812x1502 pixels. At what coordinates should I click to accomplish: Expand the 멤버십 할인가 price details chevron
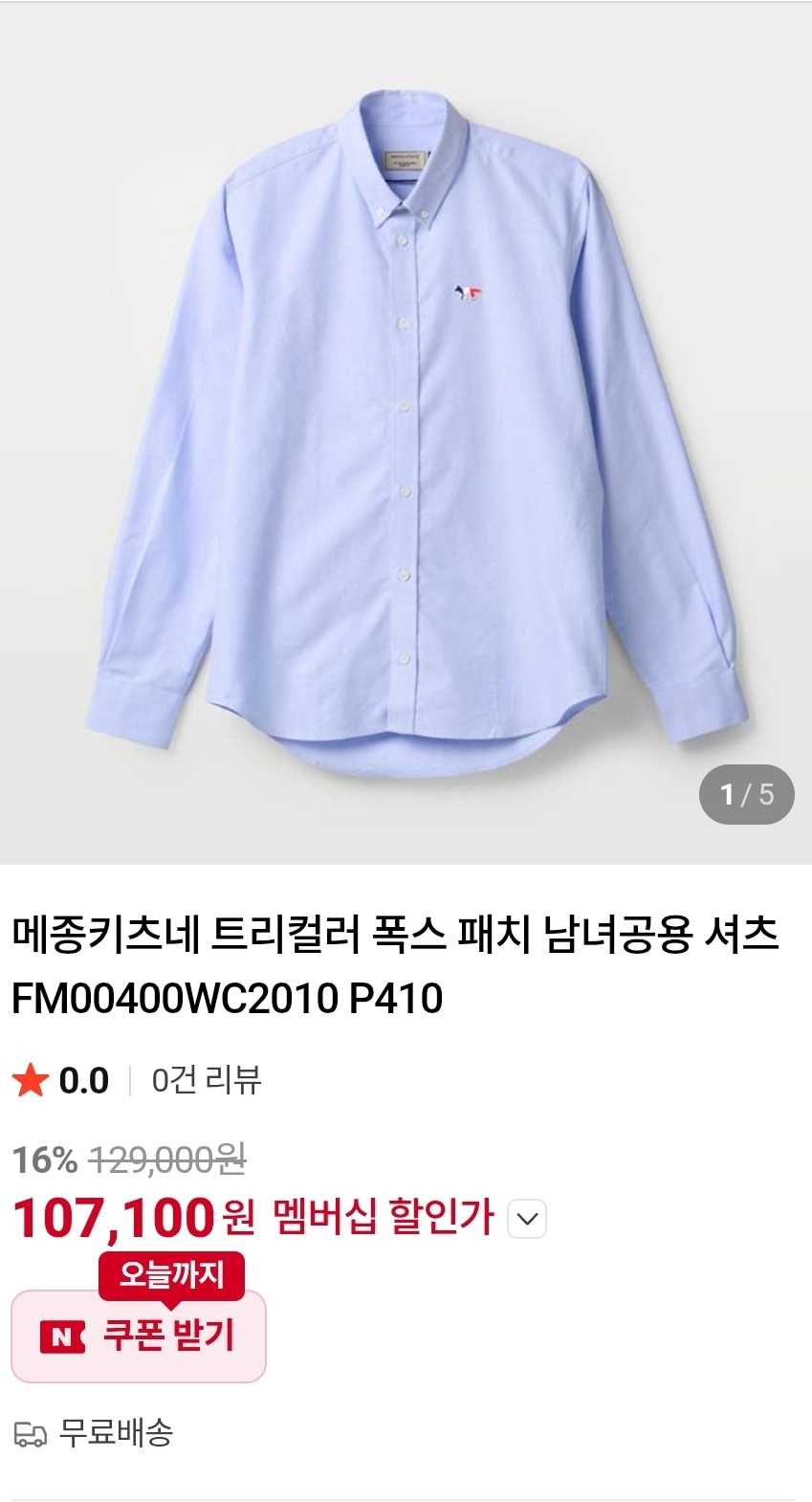(528, 1219)
